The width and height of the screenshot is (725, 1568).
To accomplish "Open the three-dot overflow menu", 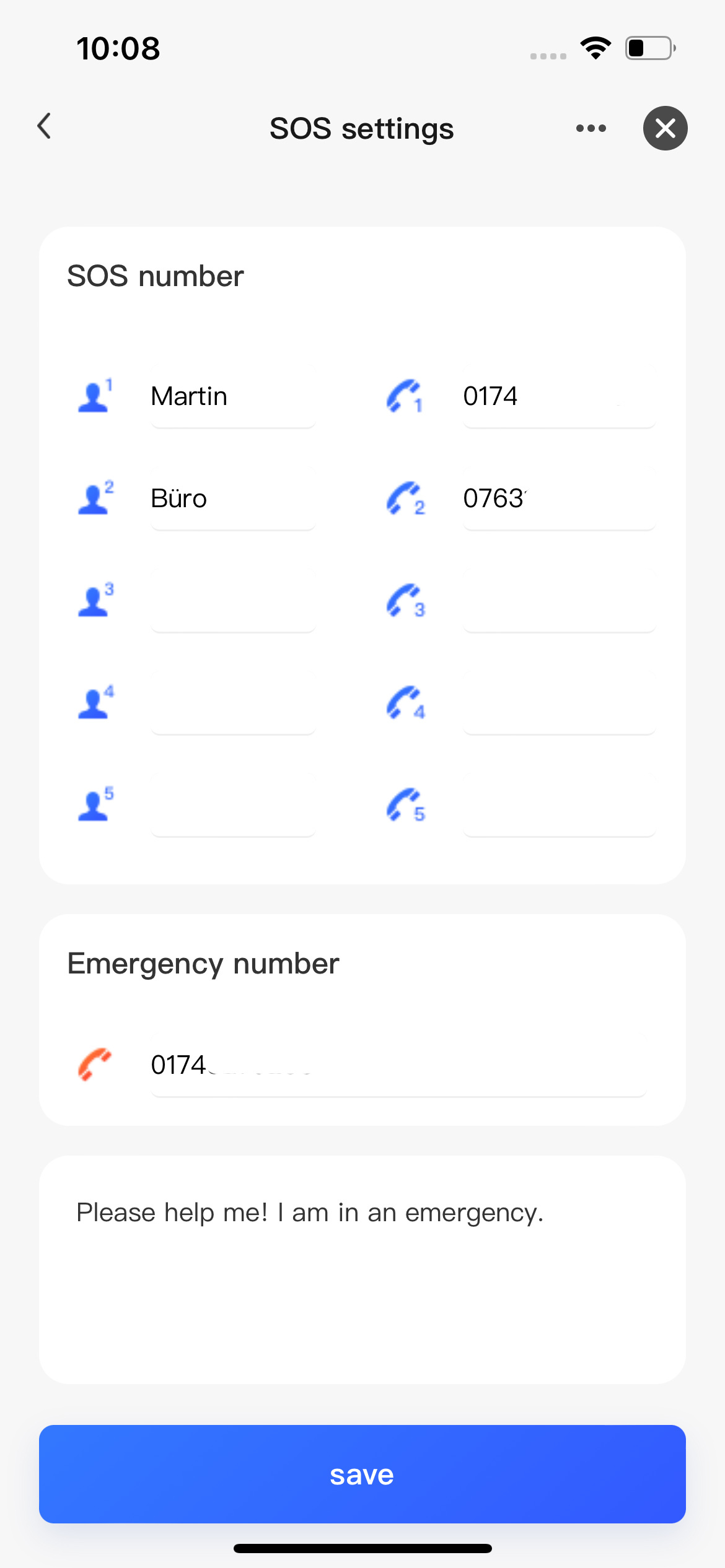I will point(591,128).
